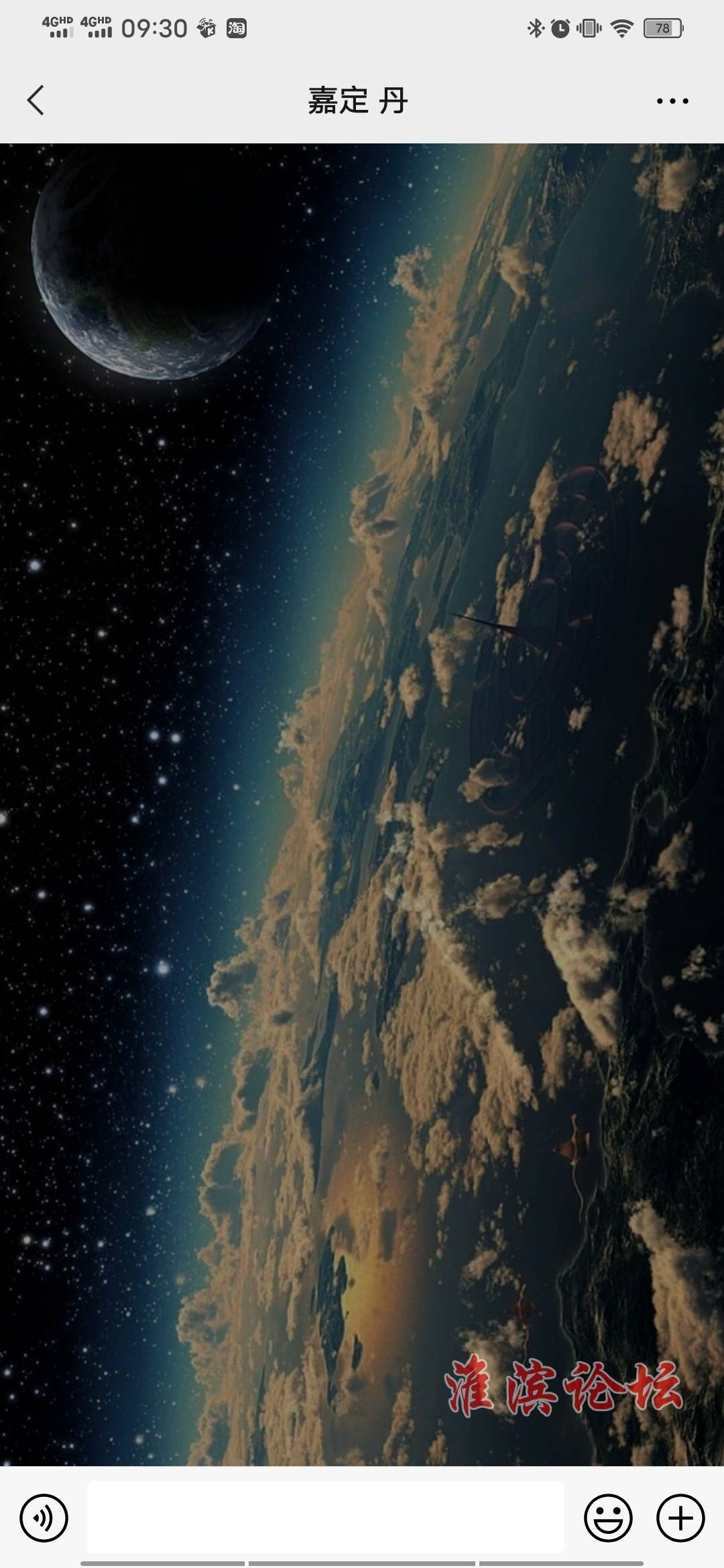Viewport: 724px width, 1568px height.
Task: Switch to voice message input
Action: tap(44, 1517)
